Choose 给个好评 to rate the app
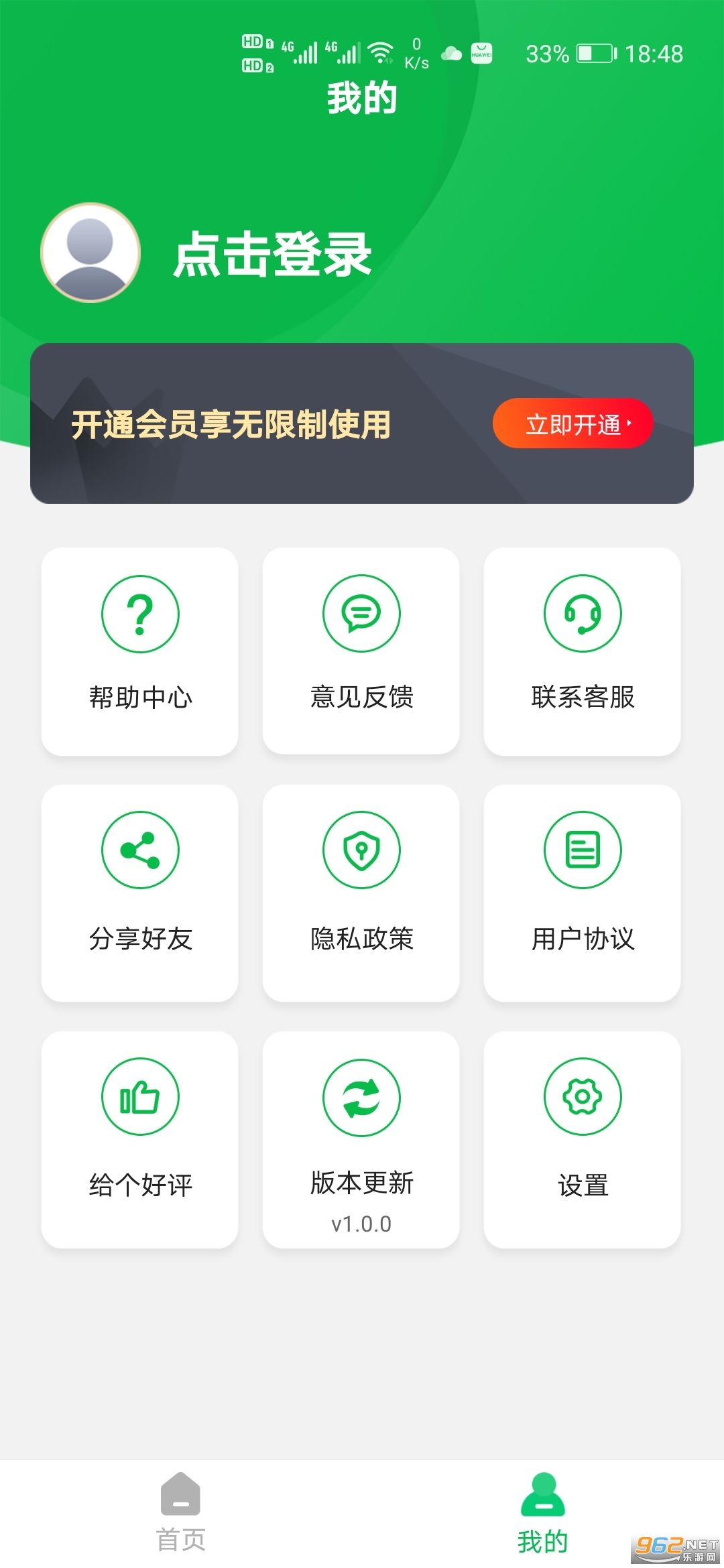This screenshot has width=724, height=1568. pos(140,1139)
